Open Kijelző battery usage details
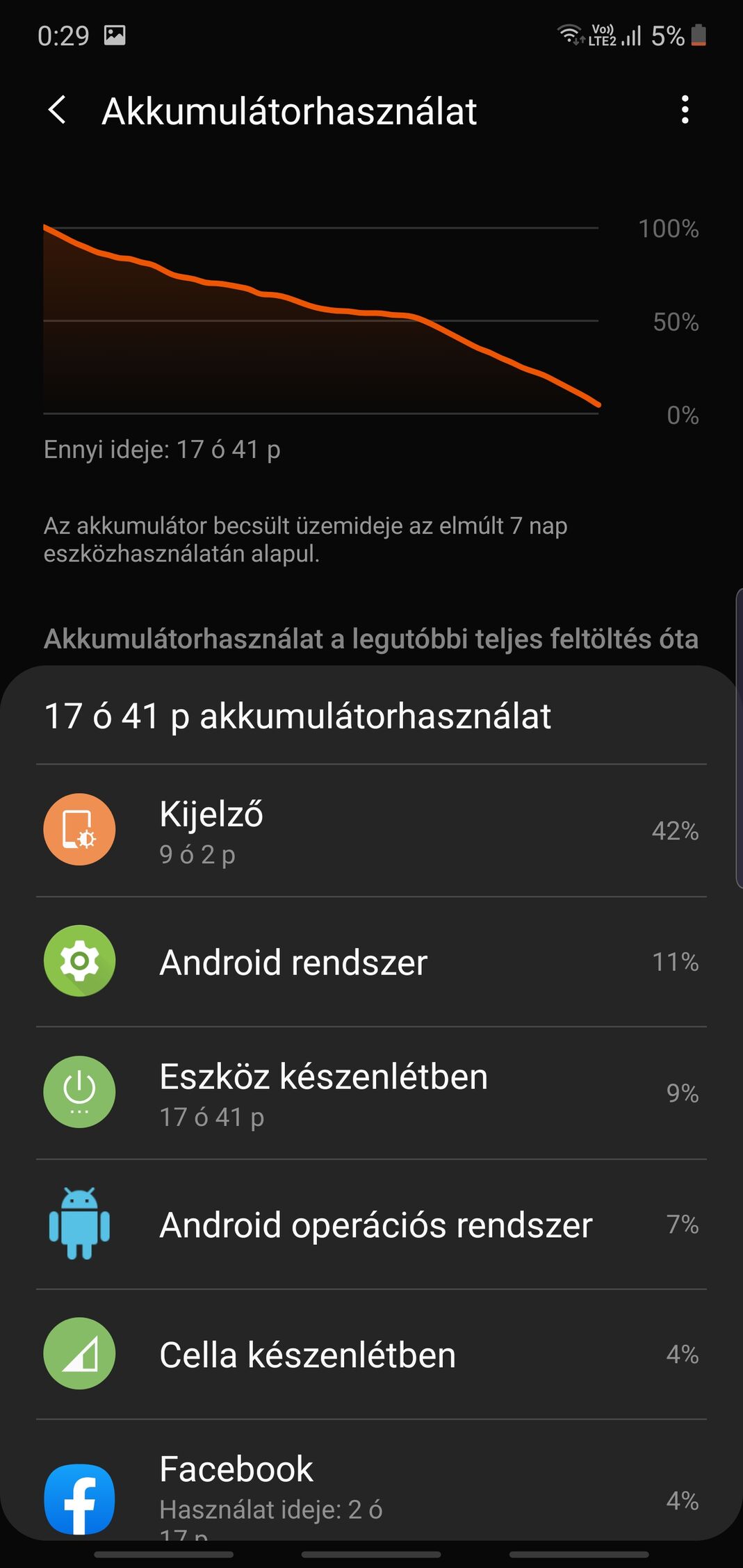 (371, 831)
